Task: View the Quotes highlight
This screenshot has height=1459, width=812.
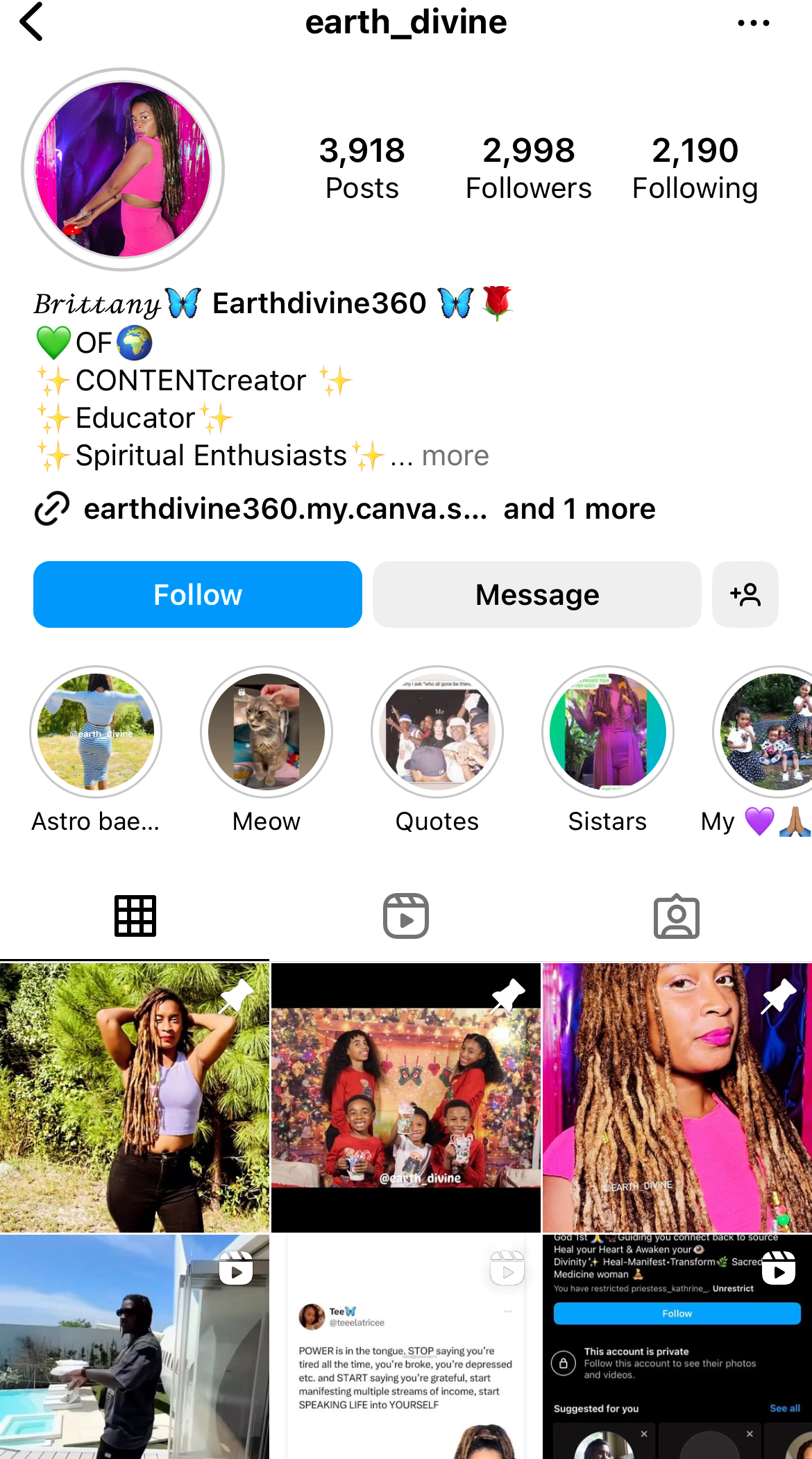Action: coord(437,732)
